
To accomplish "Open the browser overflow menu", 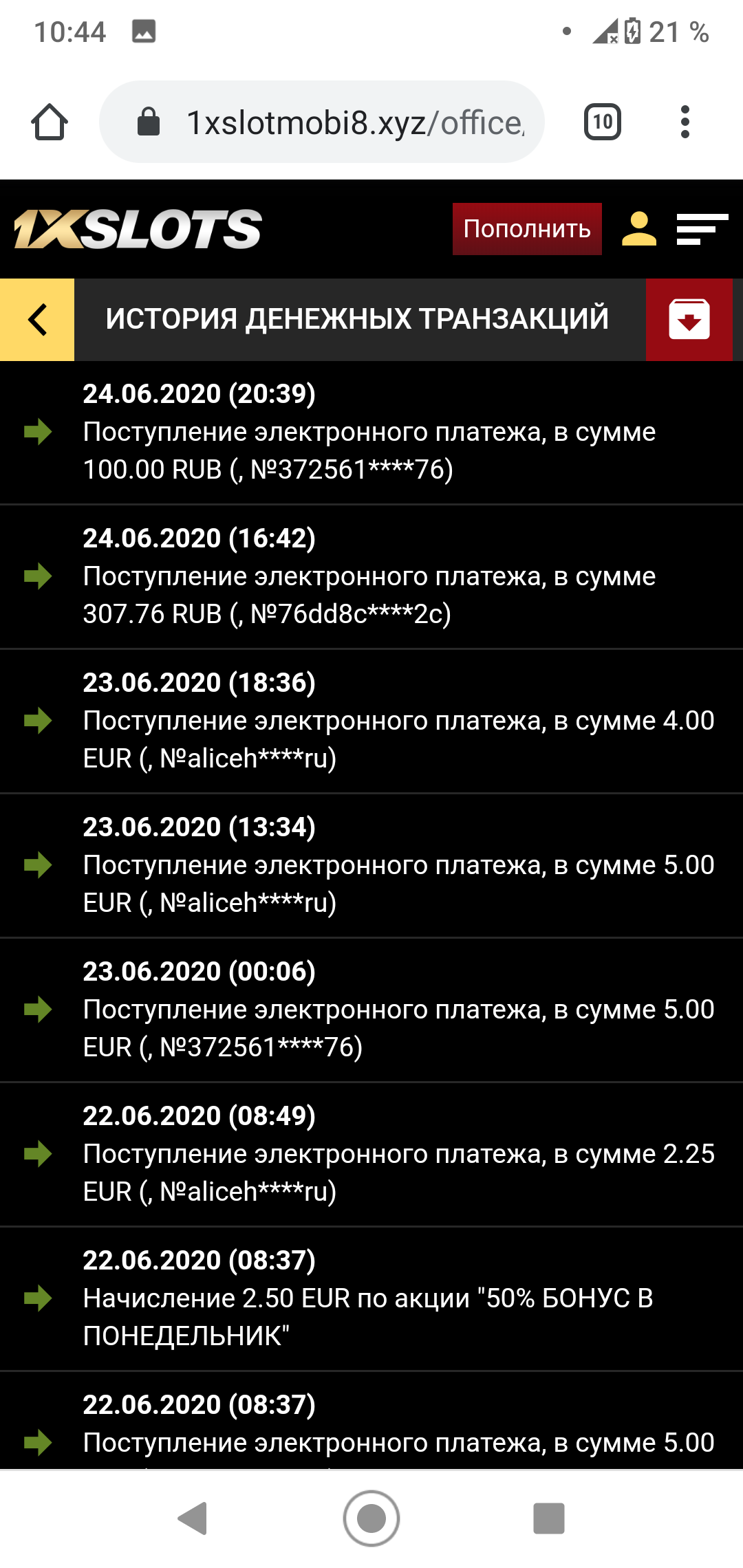I will [685, 122].
